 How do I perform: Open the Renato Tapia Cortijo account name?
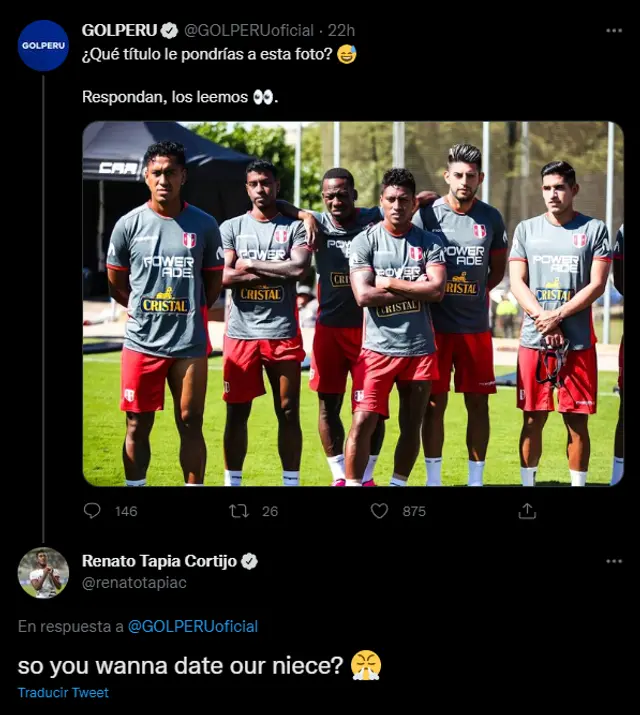pyautogui.click(x=158, y=561)
